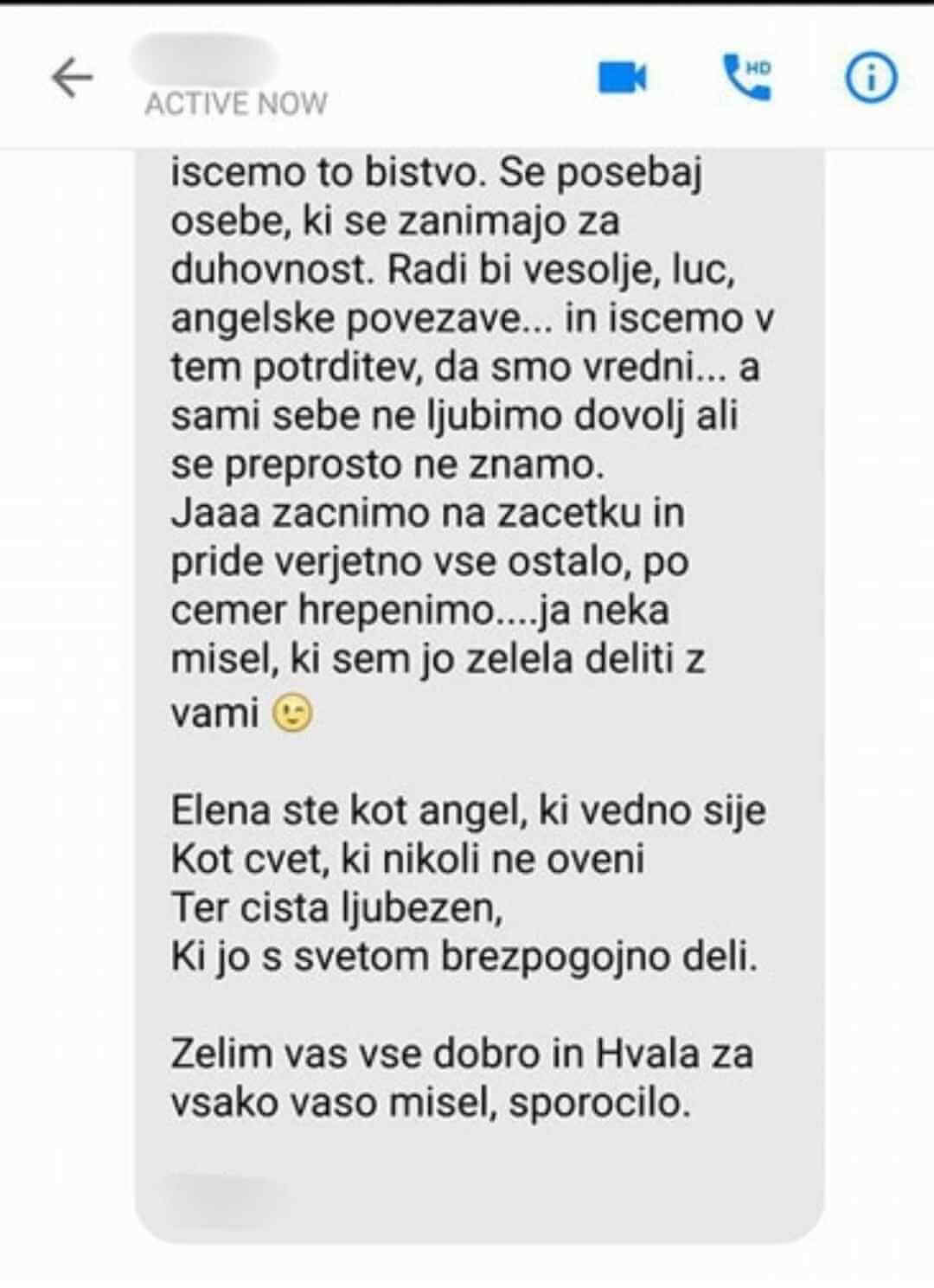This screenshot has width=934, height=1288.
Task: Start an HD voice call
Action: click(747, 77)
